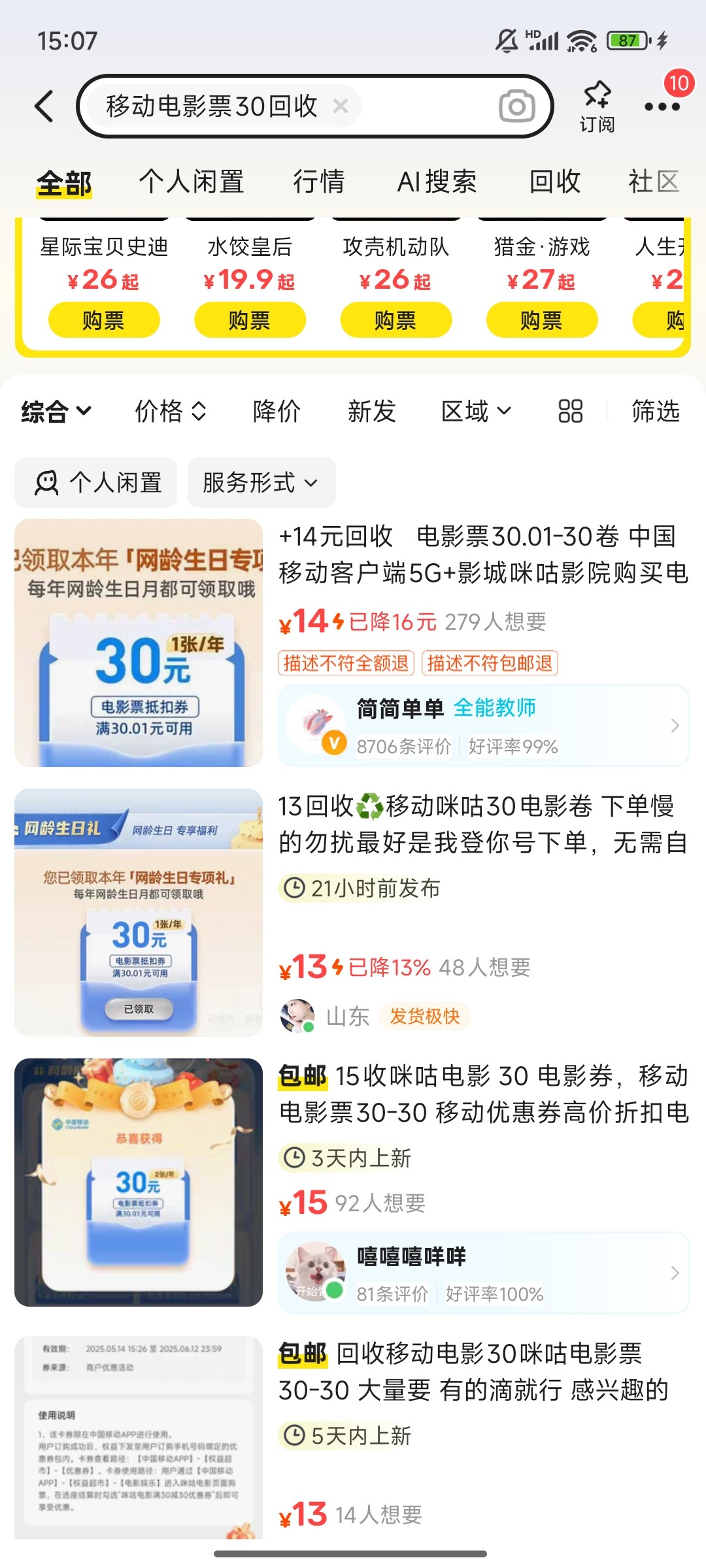Tap 购票 under 水饺皇后

(x=250, y=320)
